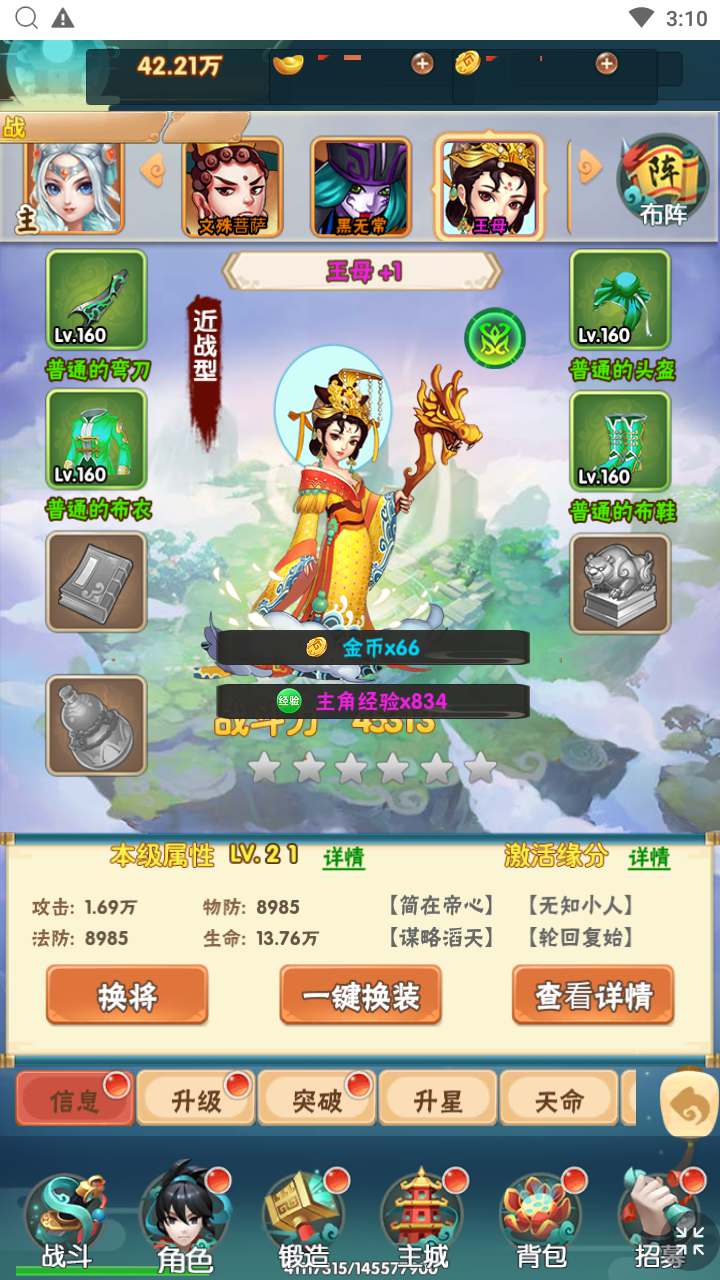Add more gold ingots with plus

coord(422,64)
